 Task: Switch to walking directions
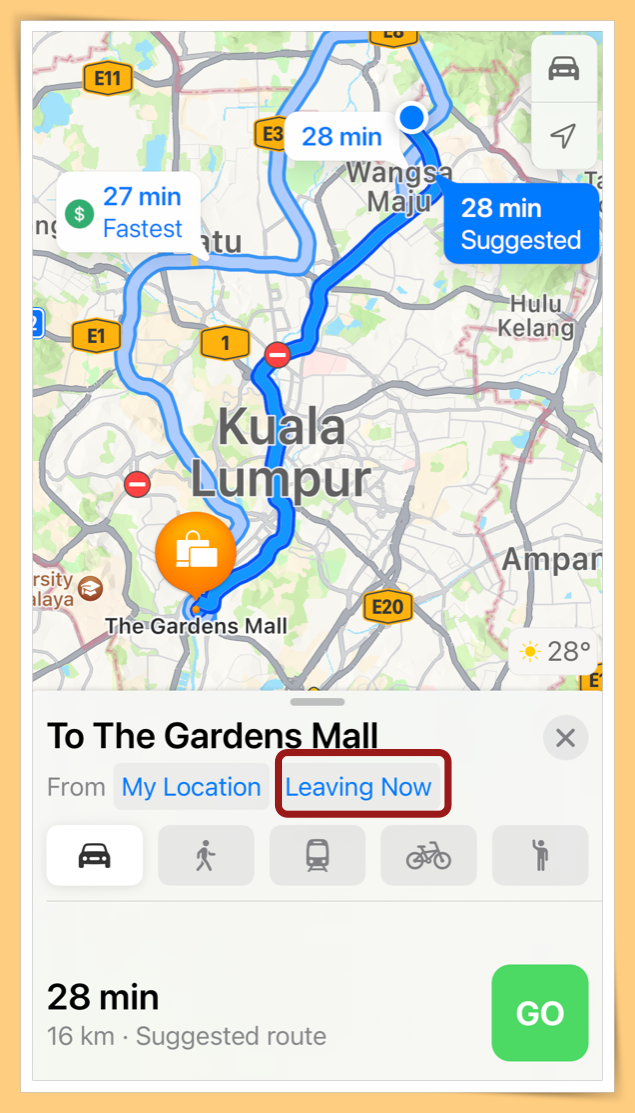206,855
